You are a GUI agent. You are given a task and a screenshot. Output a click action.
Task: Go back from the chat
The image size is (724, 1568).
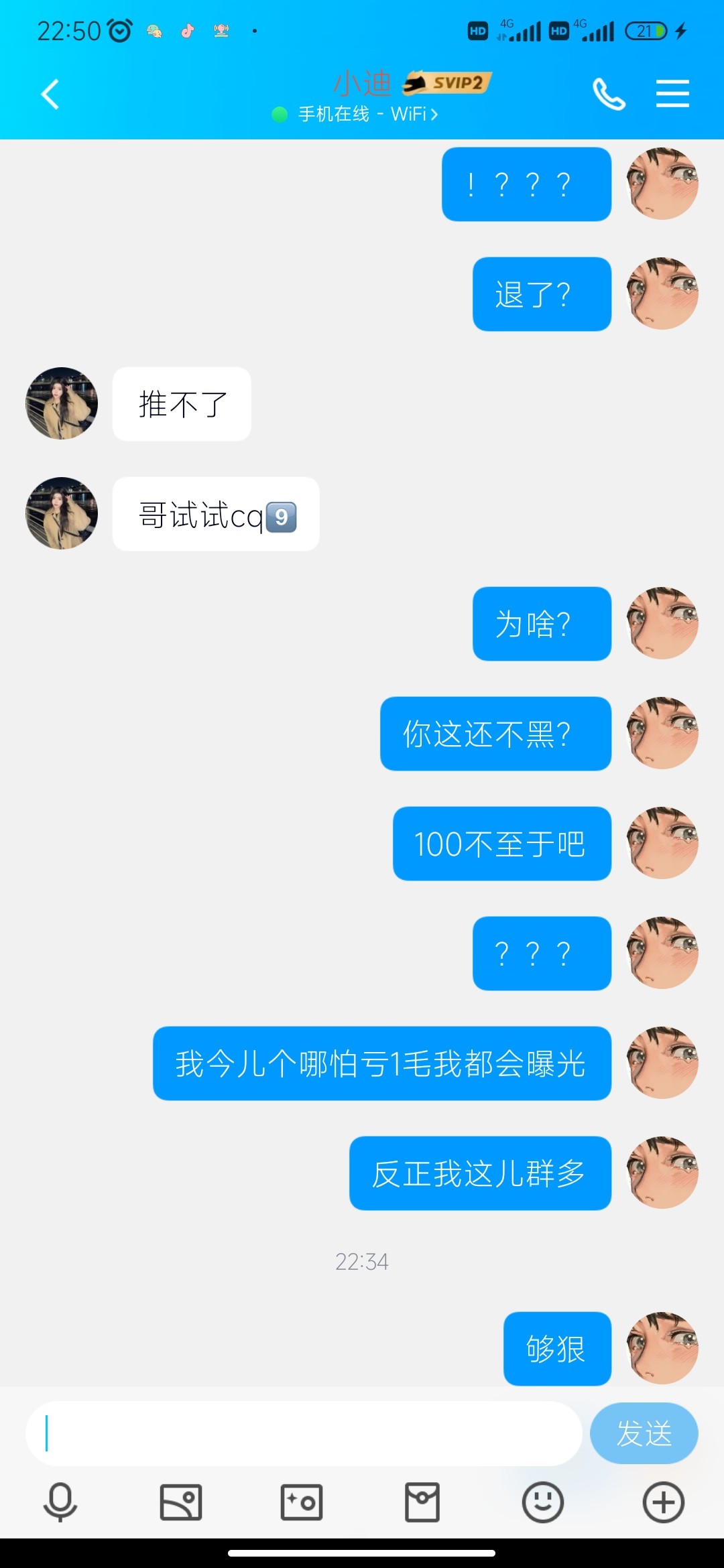(x=50, y=94)
